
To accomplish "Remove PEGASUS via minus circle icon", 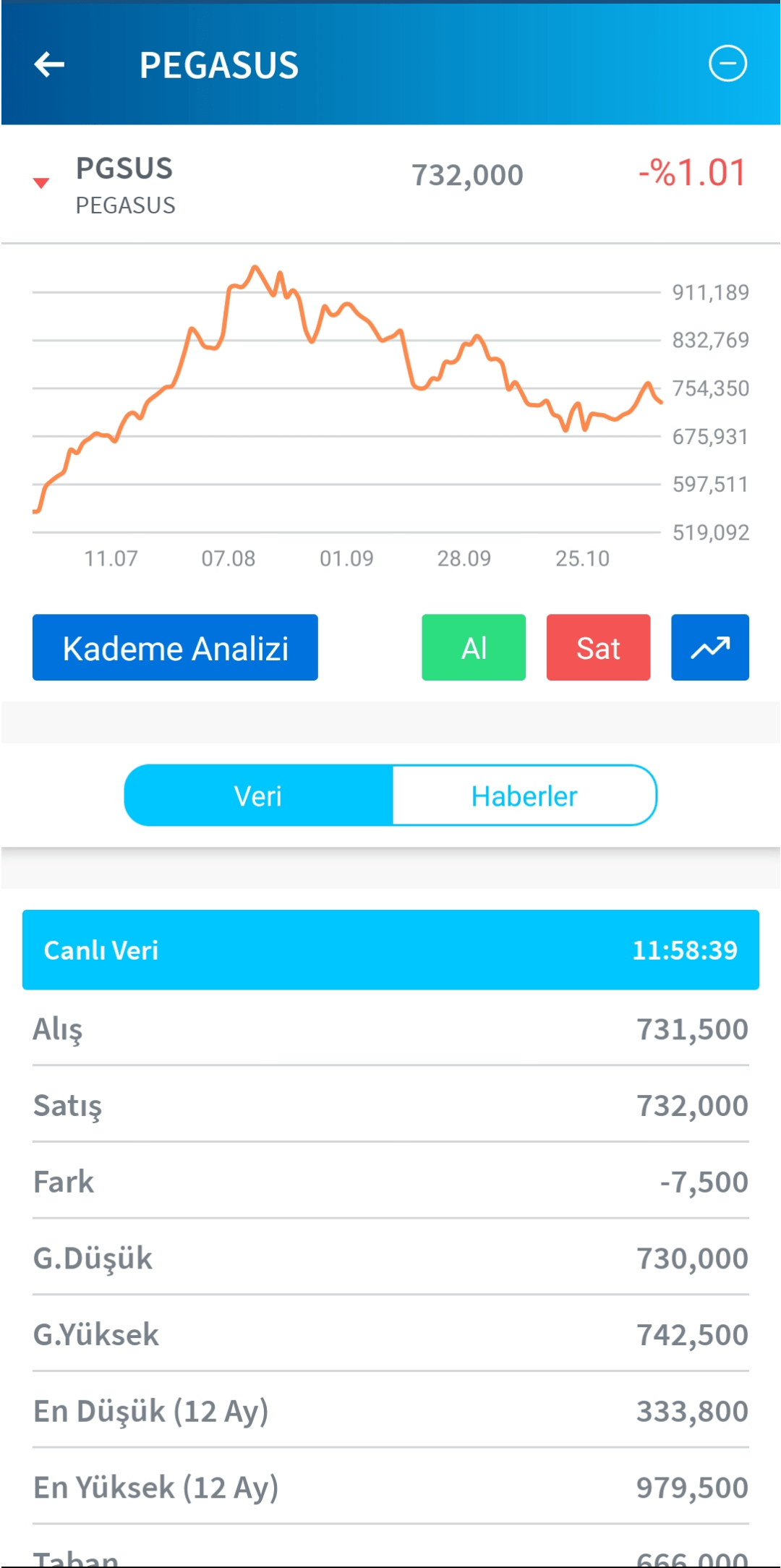I will (727, 64).
